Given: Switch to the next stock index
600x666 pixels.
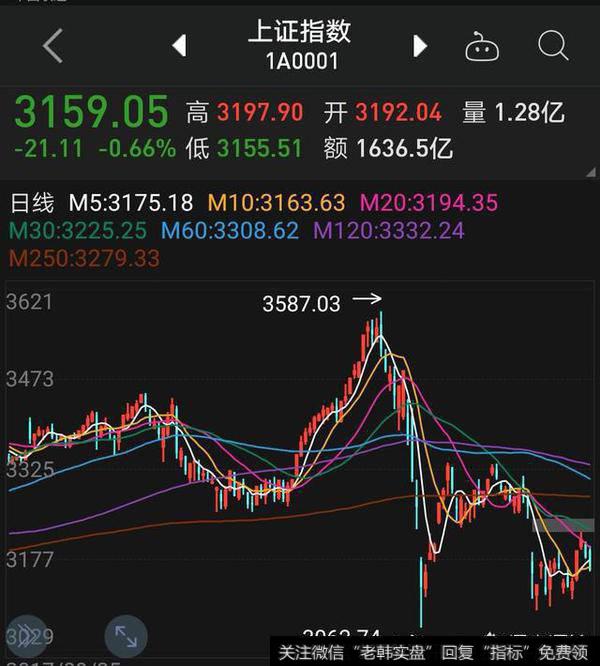Looking at the screenshot, I should (x=420, y=46).
